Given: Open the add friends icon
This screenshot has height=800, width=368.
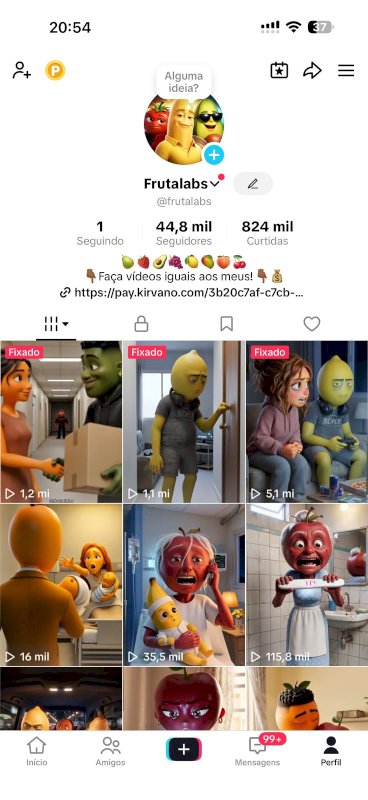Looking at the screenshot, I should (21, 70).
